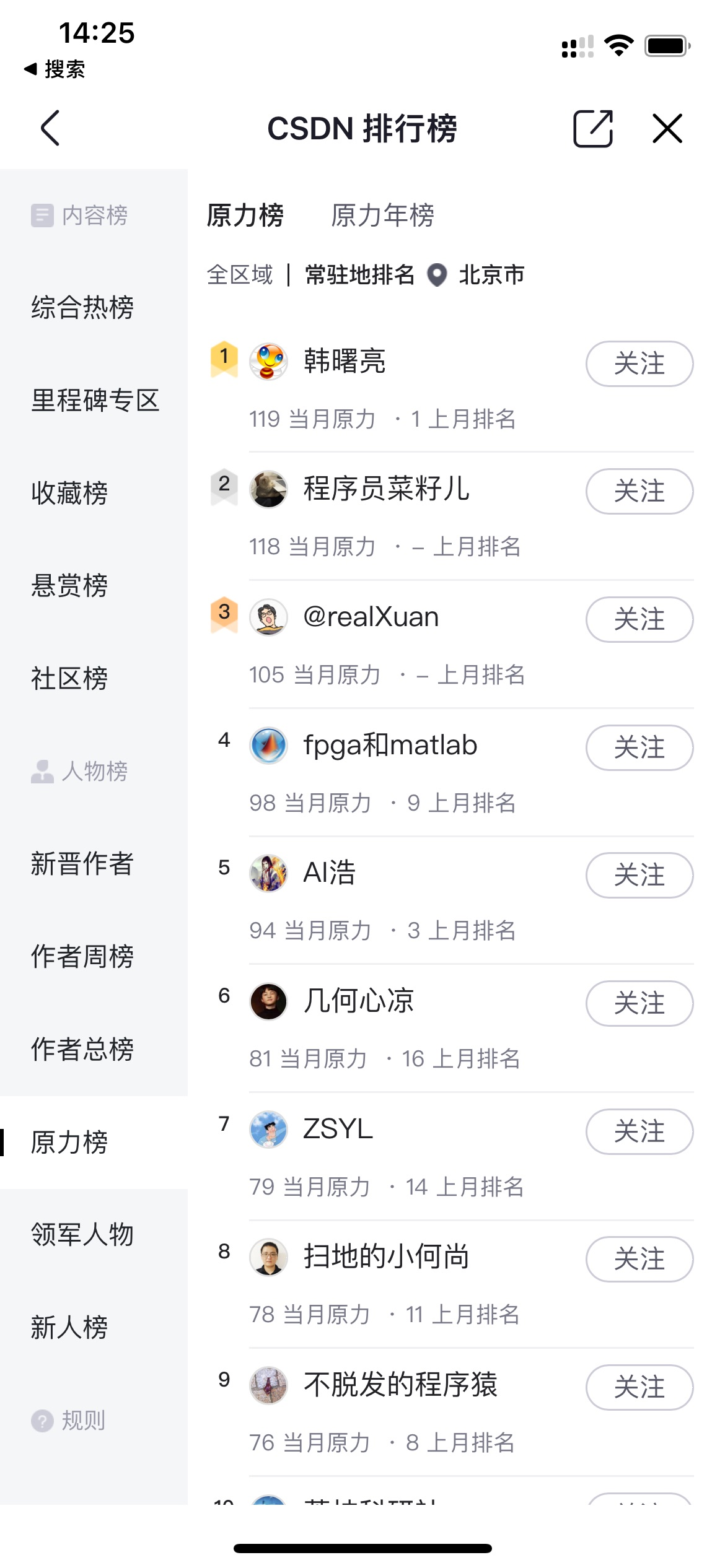Open 里程碑专区 section
This screenshot has height=1568, width=725.
(x=95, y=400)
